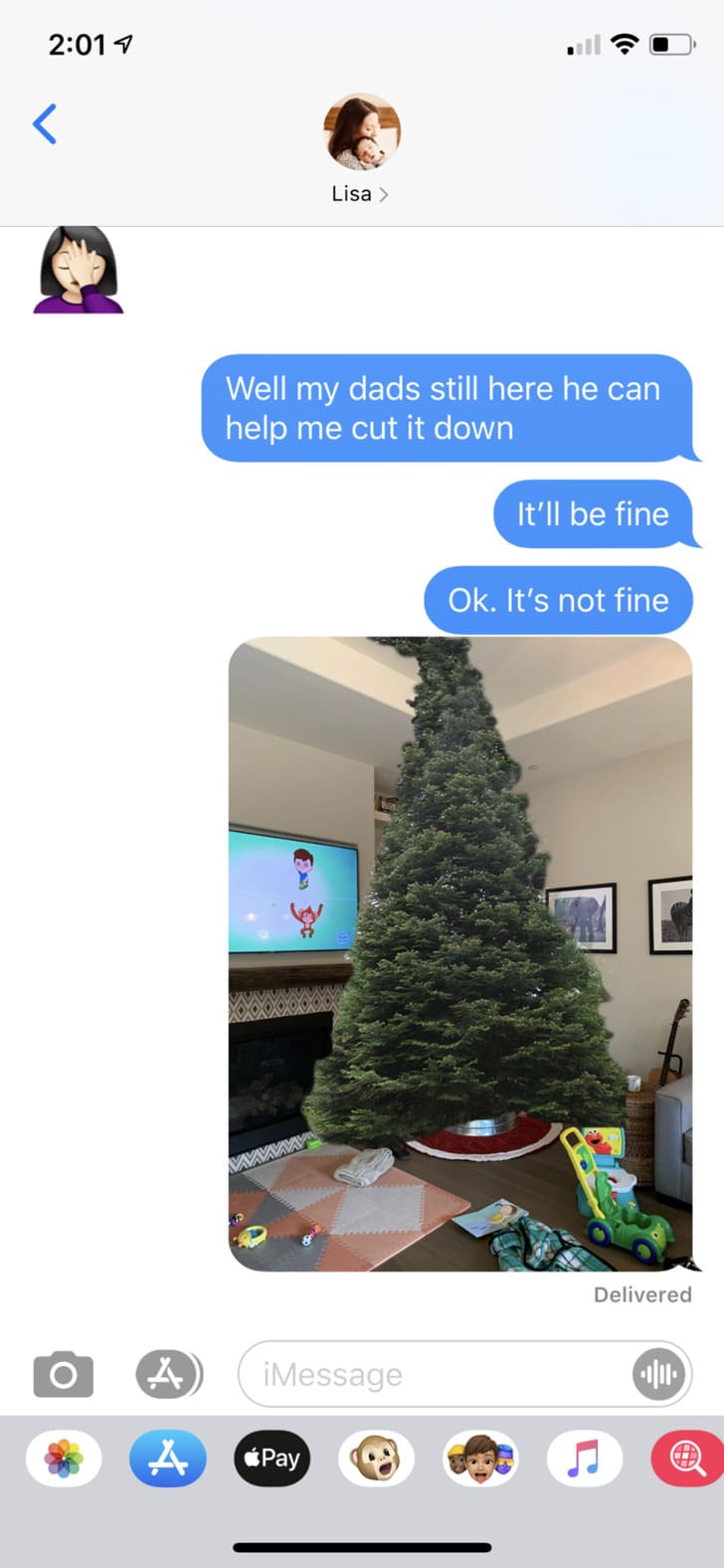Open Lisa's contact details

coord(361,149)
